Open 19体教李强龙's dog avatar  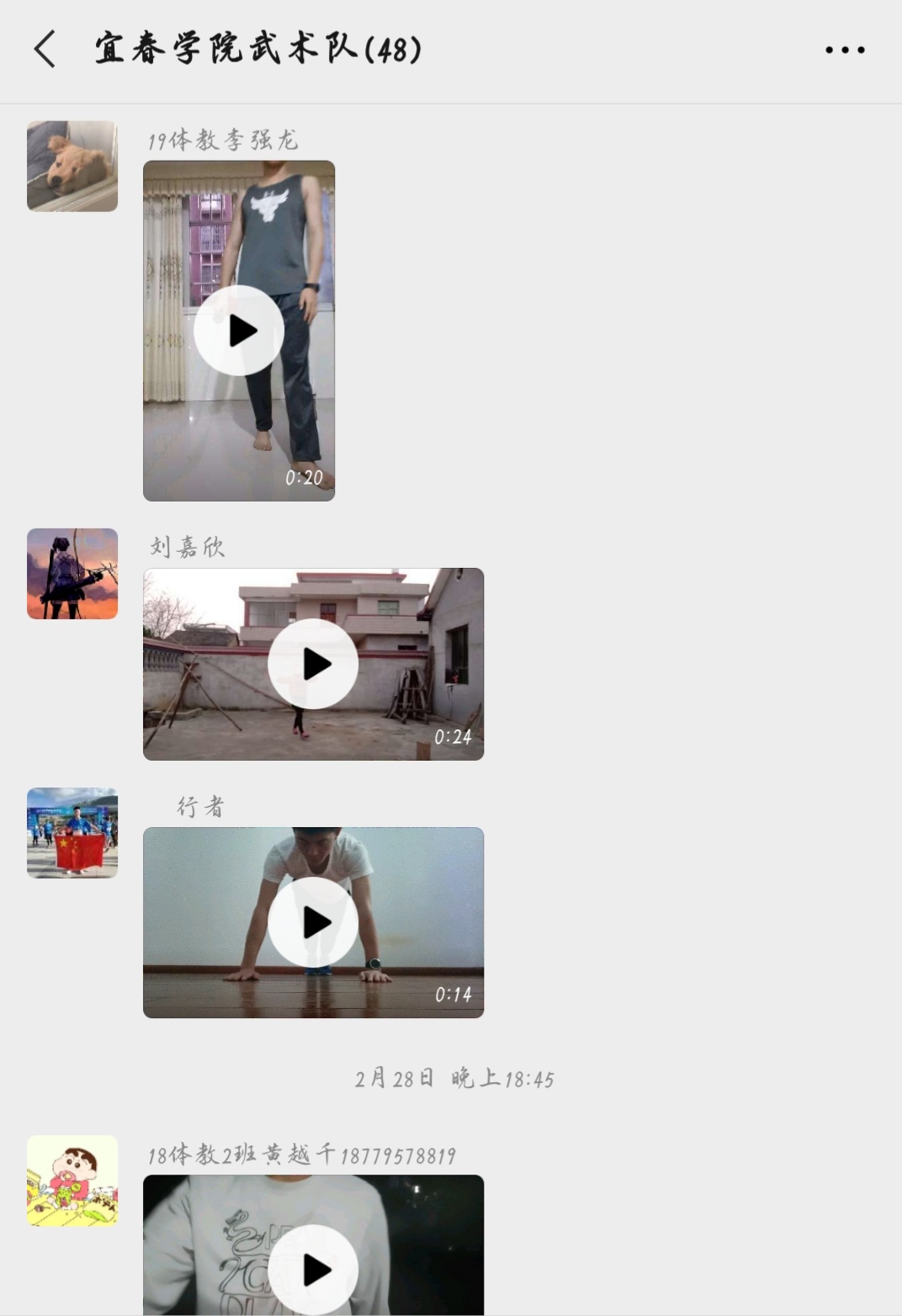click(72, 166)
